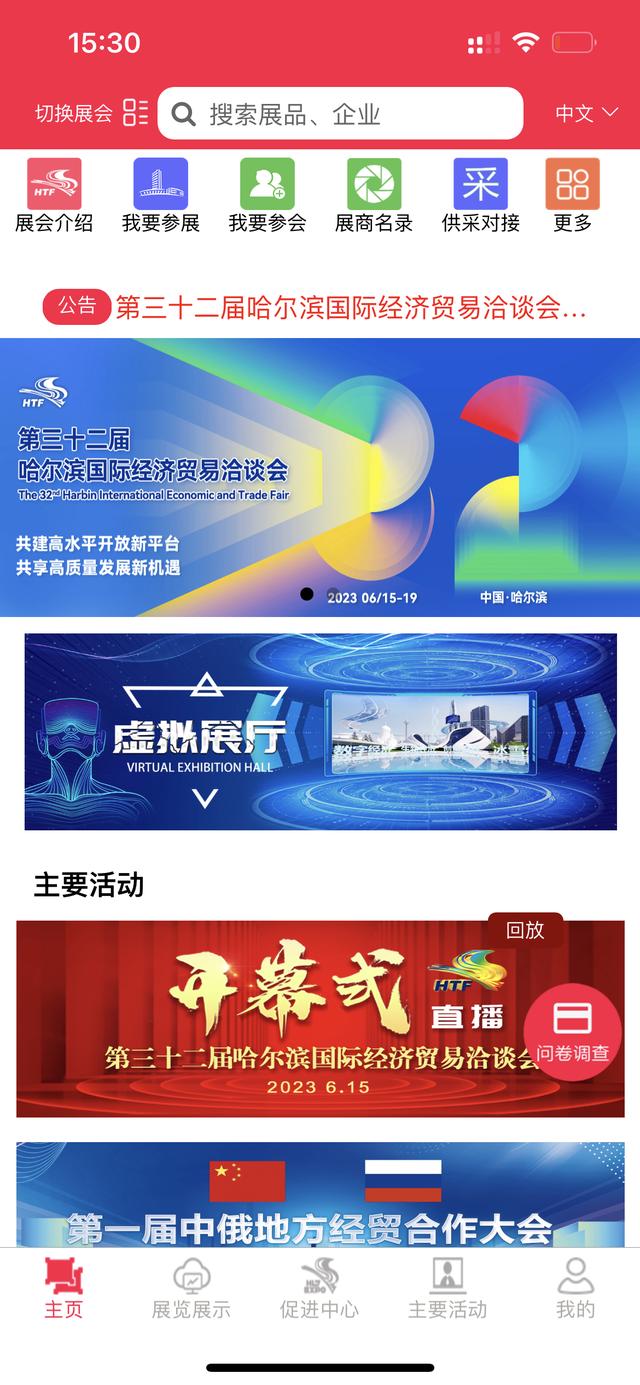Open the 中文 language dropdown

click(587, 113)
